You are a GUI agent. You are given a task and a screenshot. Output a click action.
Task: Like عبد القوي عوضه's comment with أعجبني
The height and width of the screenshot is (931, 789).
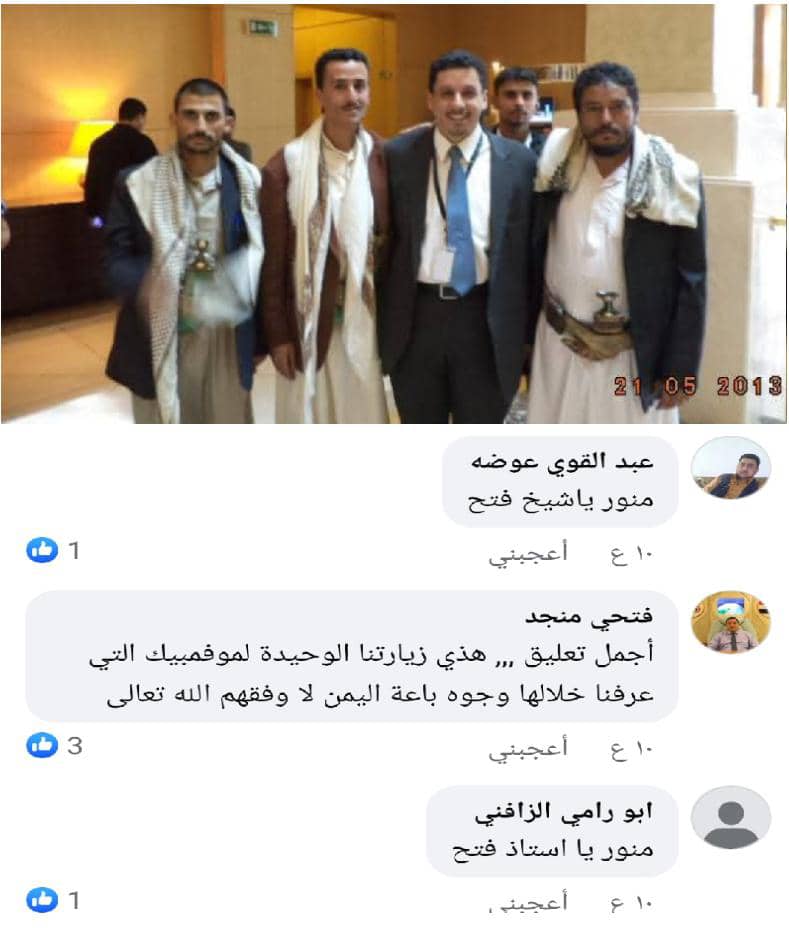529,554
